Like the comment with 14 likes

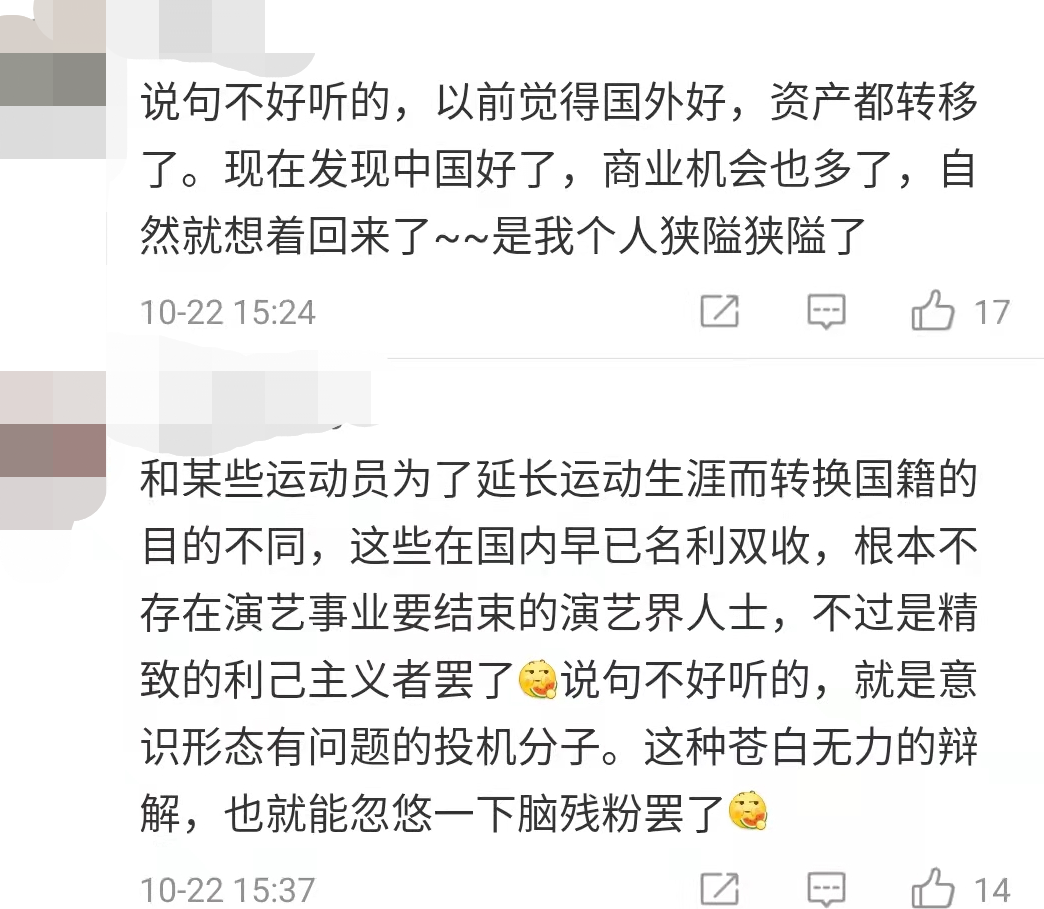(x=933, y=888)
